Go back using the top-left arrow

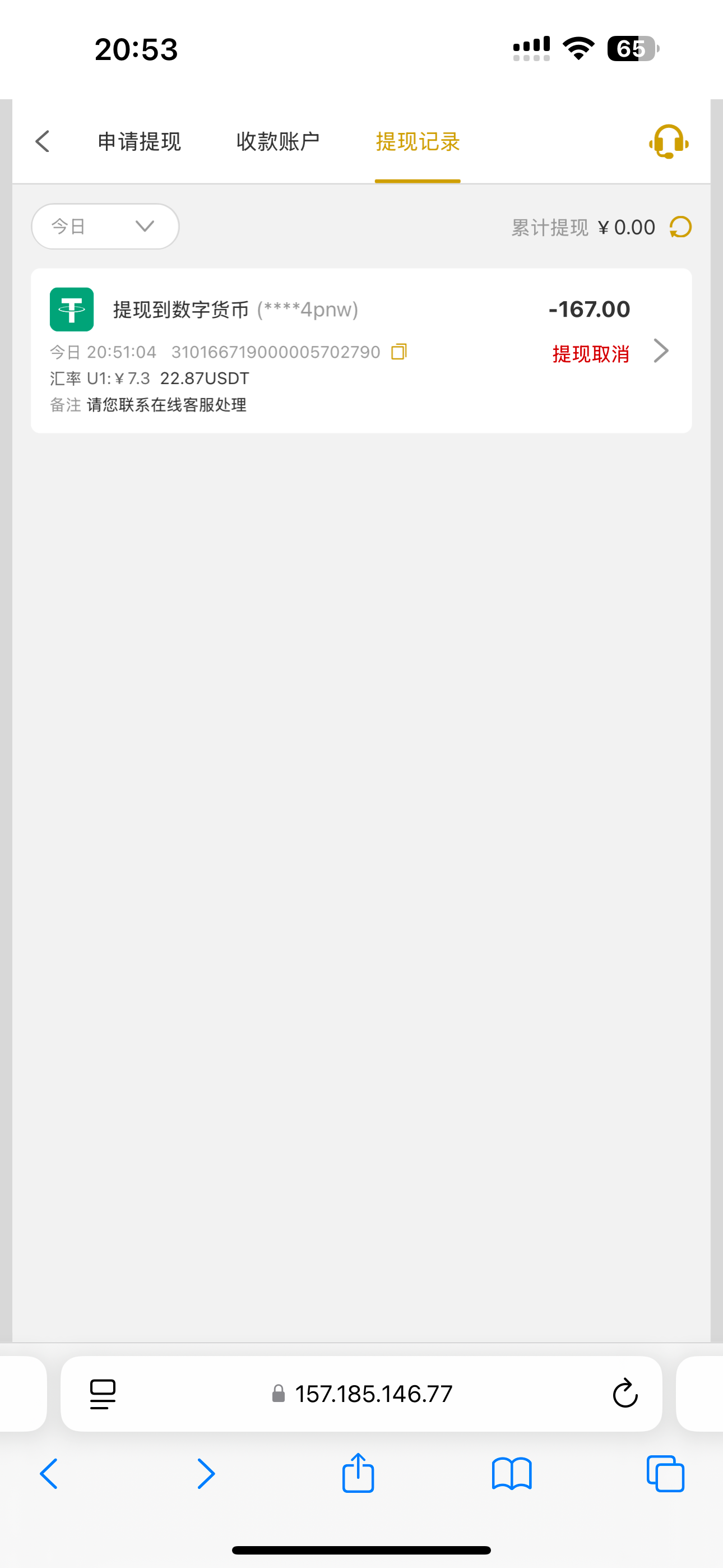point(43,141)
